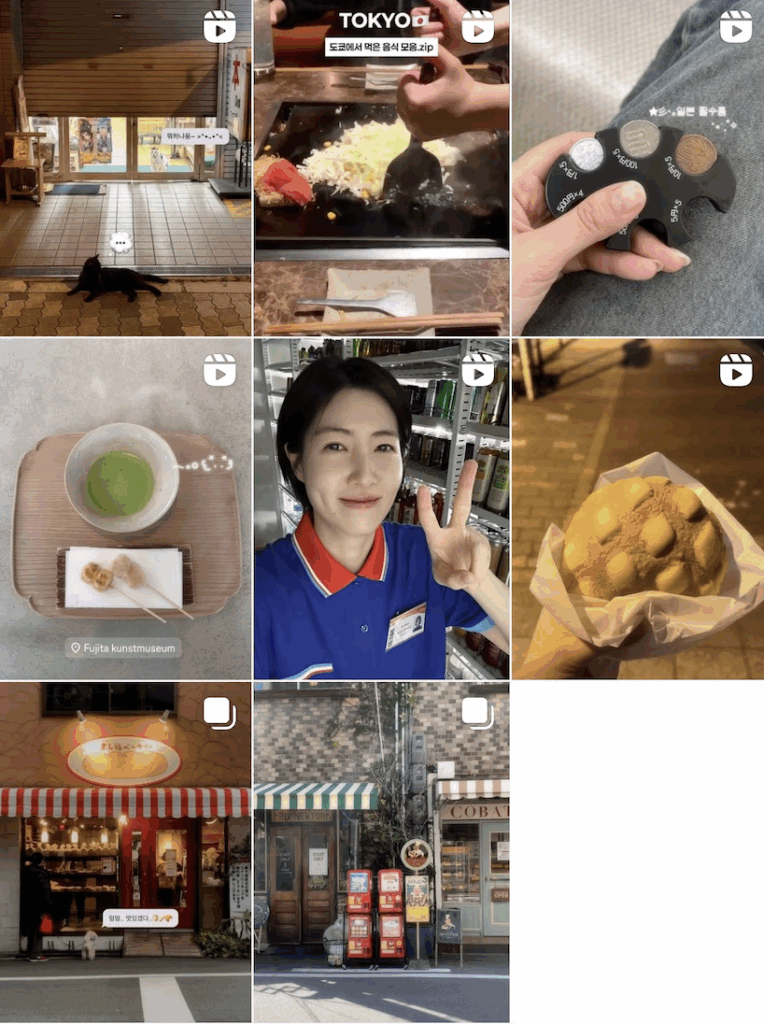Open the reel showing the coin holder
The image size is (764, 1024).
click(x=637, y=168)
